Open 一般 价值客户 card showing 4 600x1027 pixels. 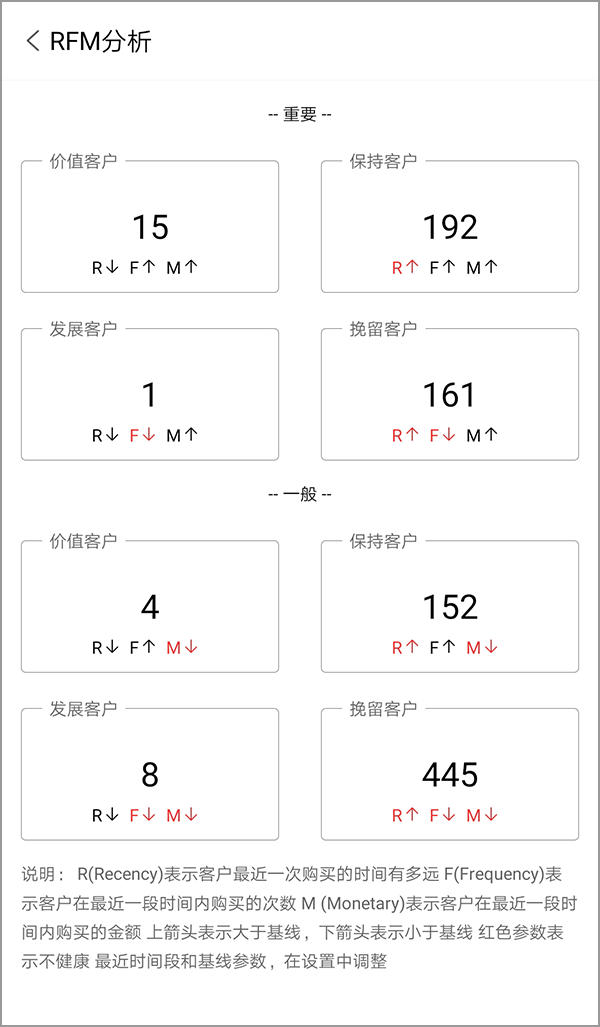pos(150,607)
